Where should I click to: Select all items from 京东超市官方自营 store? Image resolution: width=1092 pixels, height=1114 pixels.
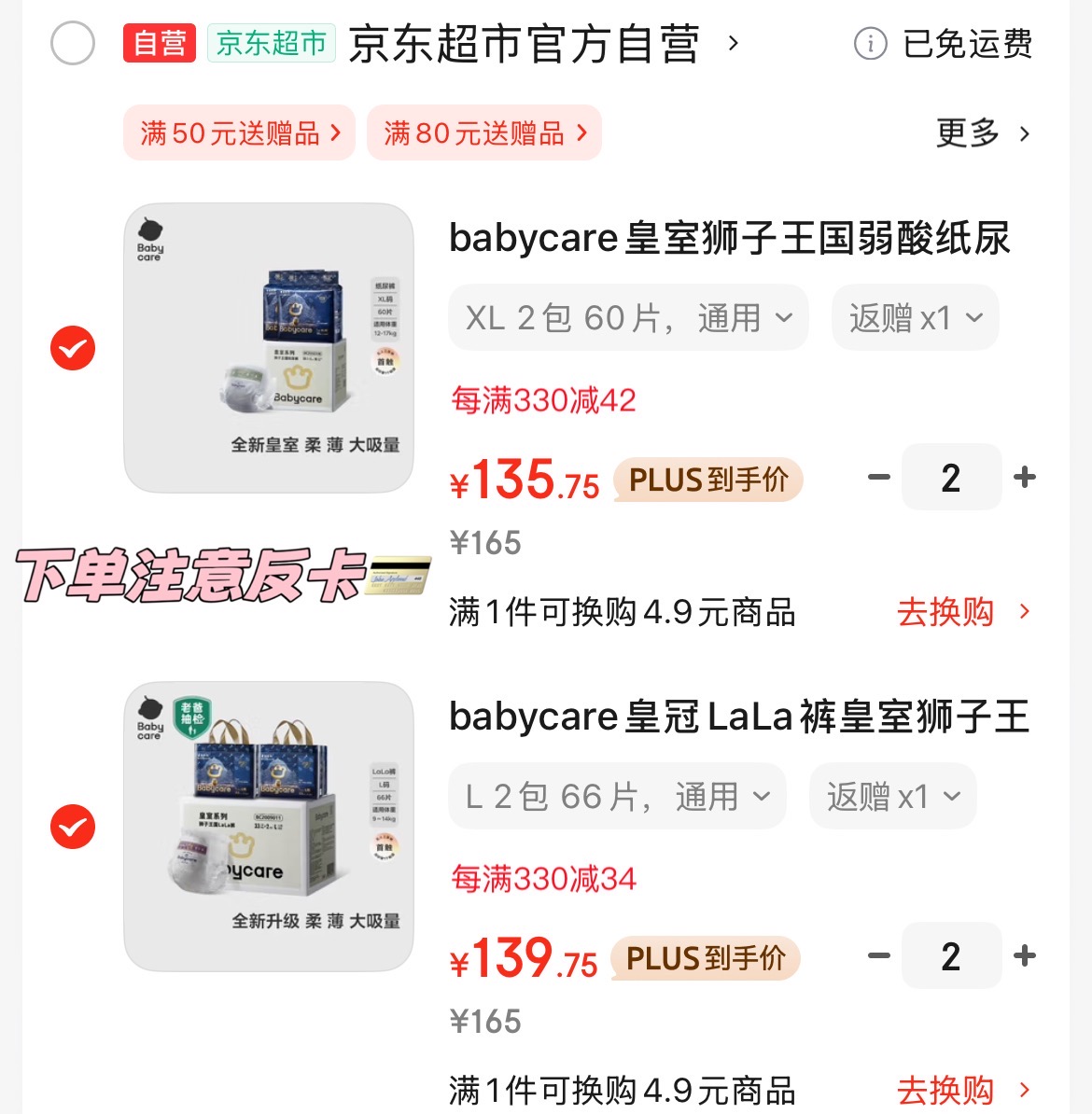pyautogui.click(x=72, y=43)
